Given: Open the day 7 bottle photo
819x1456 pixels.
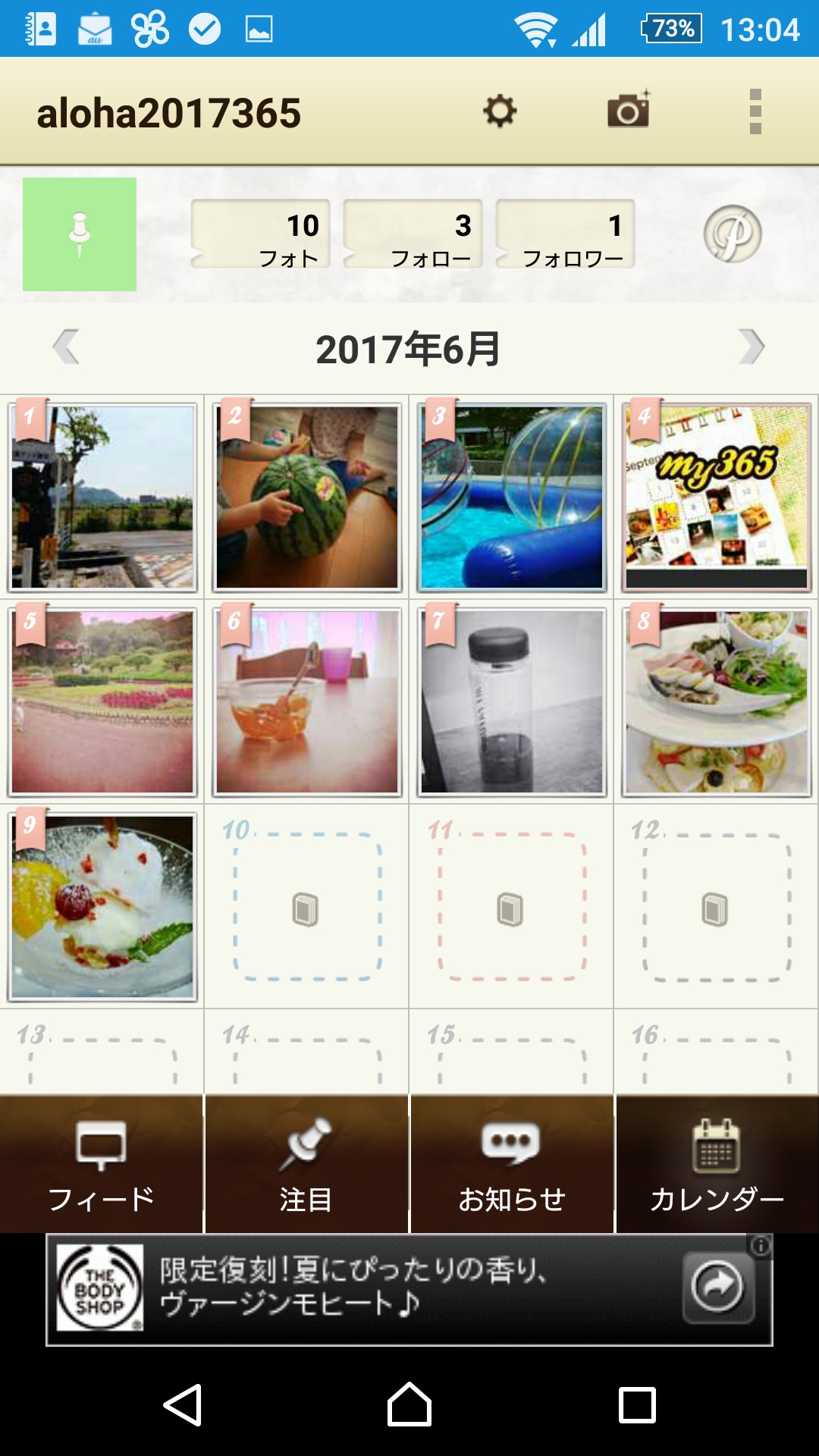Looking at the screenshot, I should point(512,702).
